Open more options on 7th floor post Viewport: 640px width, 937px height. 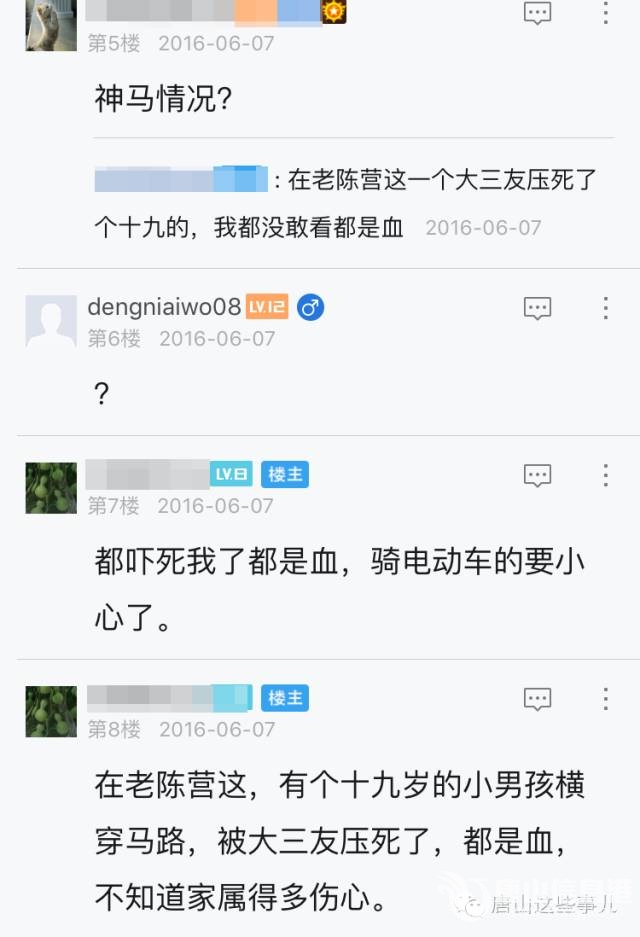click(605, 475)
